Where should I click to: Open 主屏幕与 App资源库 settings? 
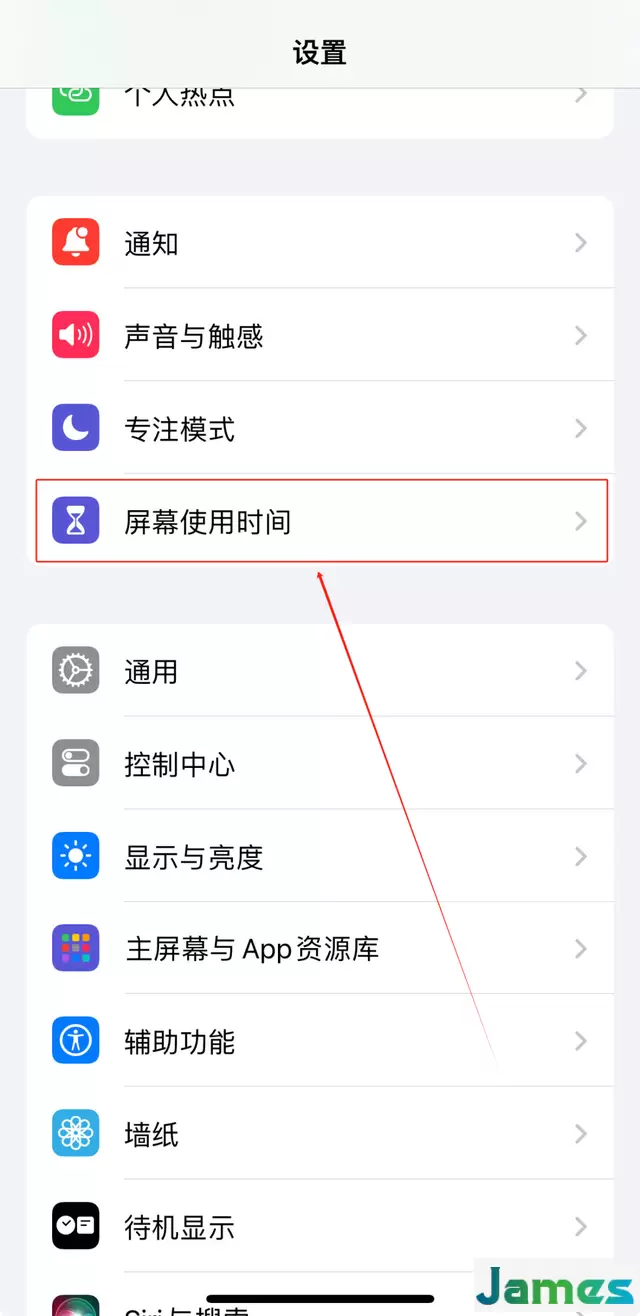(x=319, y=948)
